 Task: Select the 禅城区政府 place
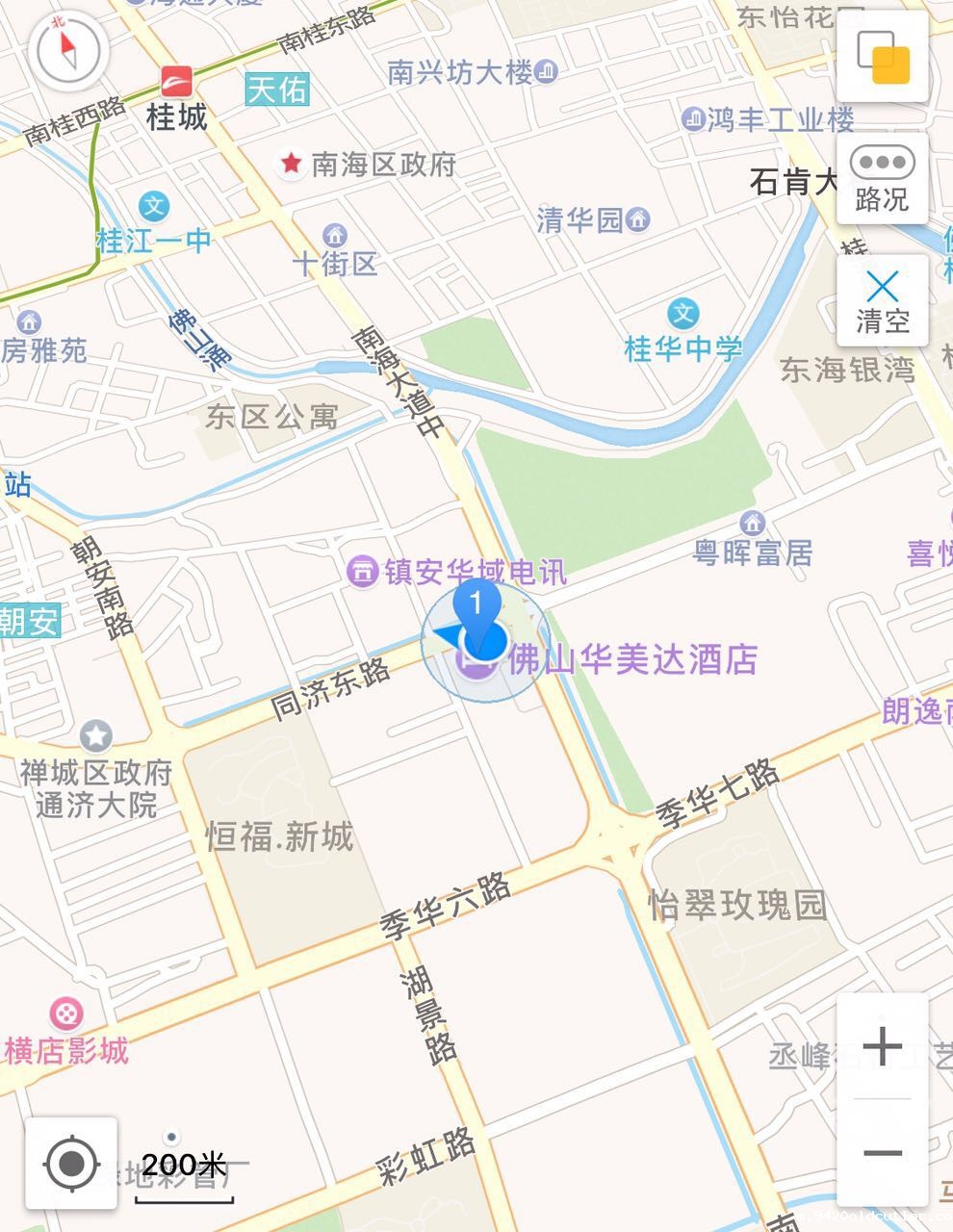(x=95, y=772)
